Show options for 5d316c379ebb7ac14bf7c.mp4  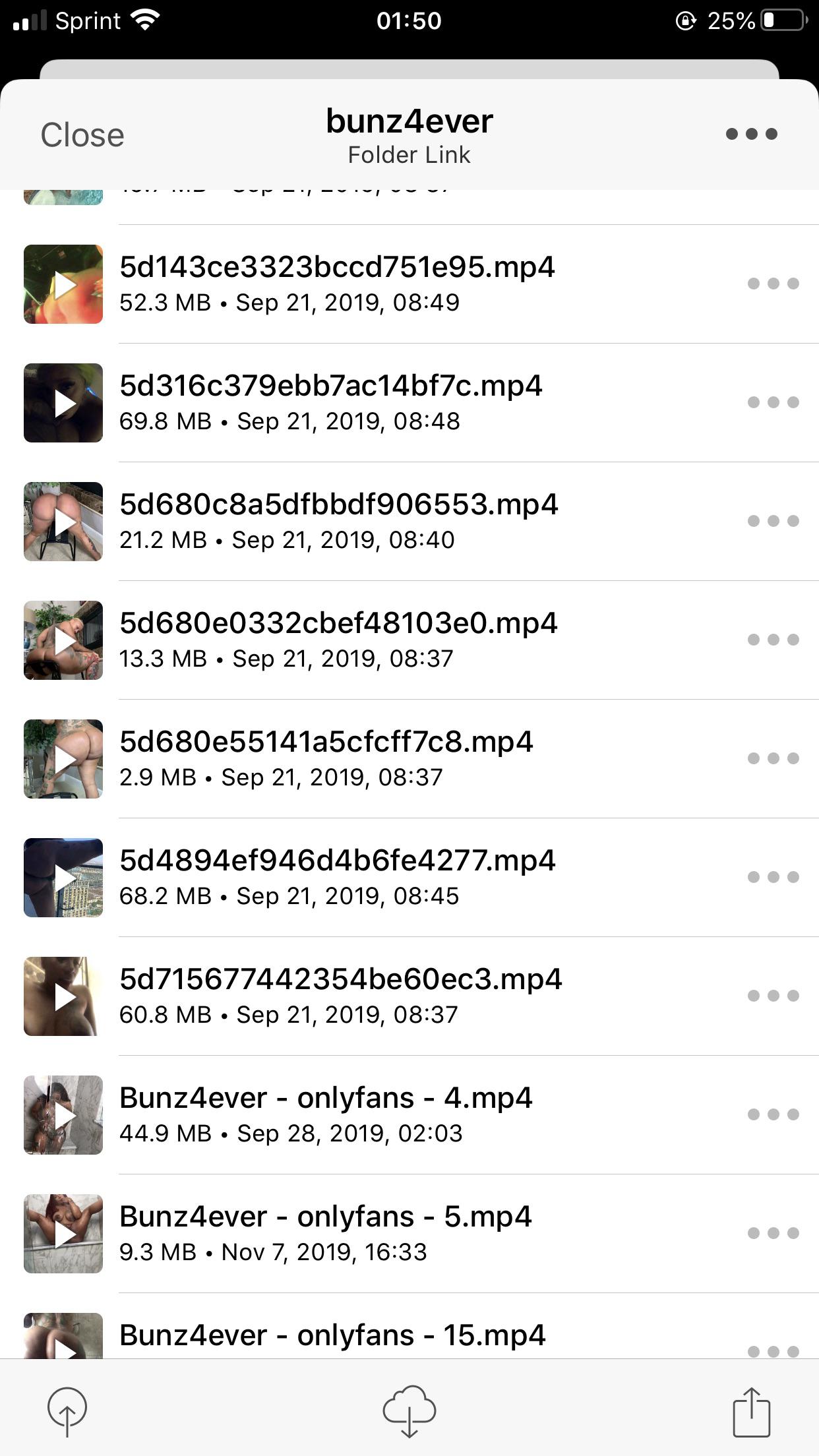click(773, 402)
